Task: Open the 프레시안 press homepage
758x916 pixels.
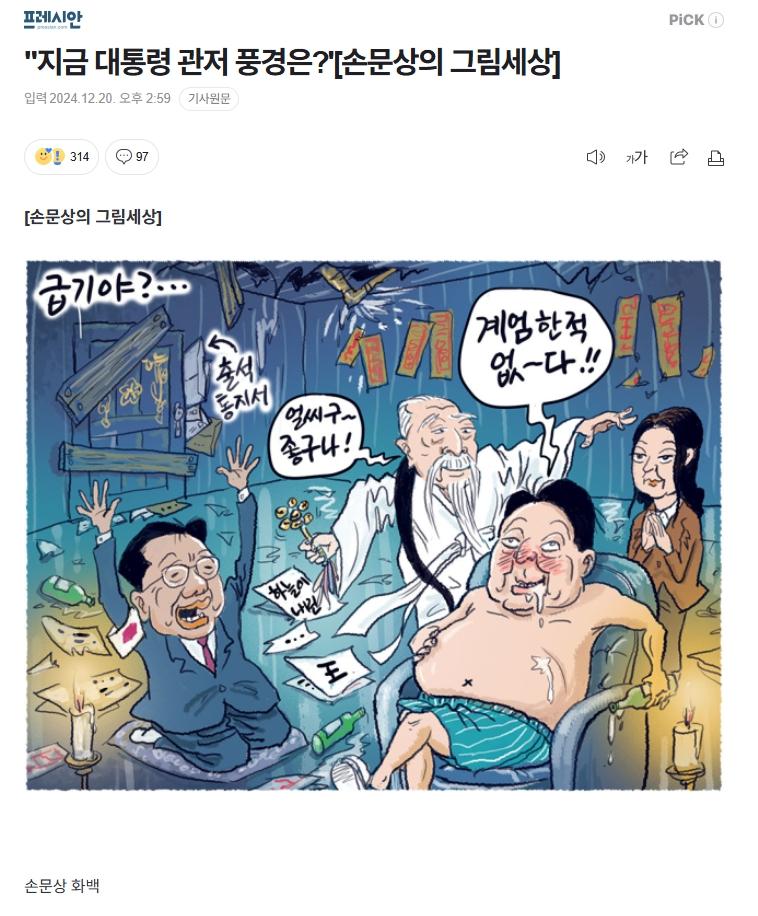Action: point(54,19)
